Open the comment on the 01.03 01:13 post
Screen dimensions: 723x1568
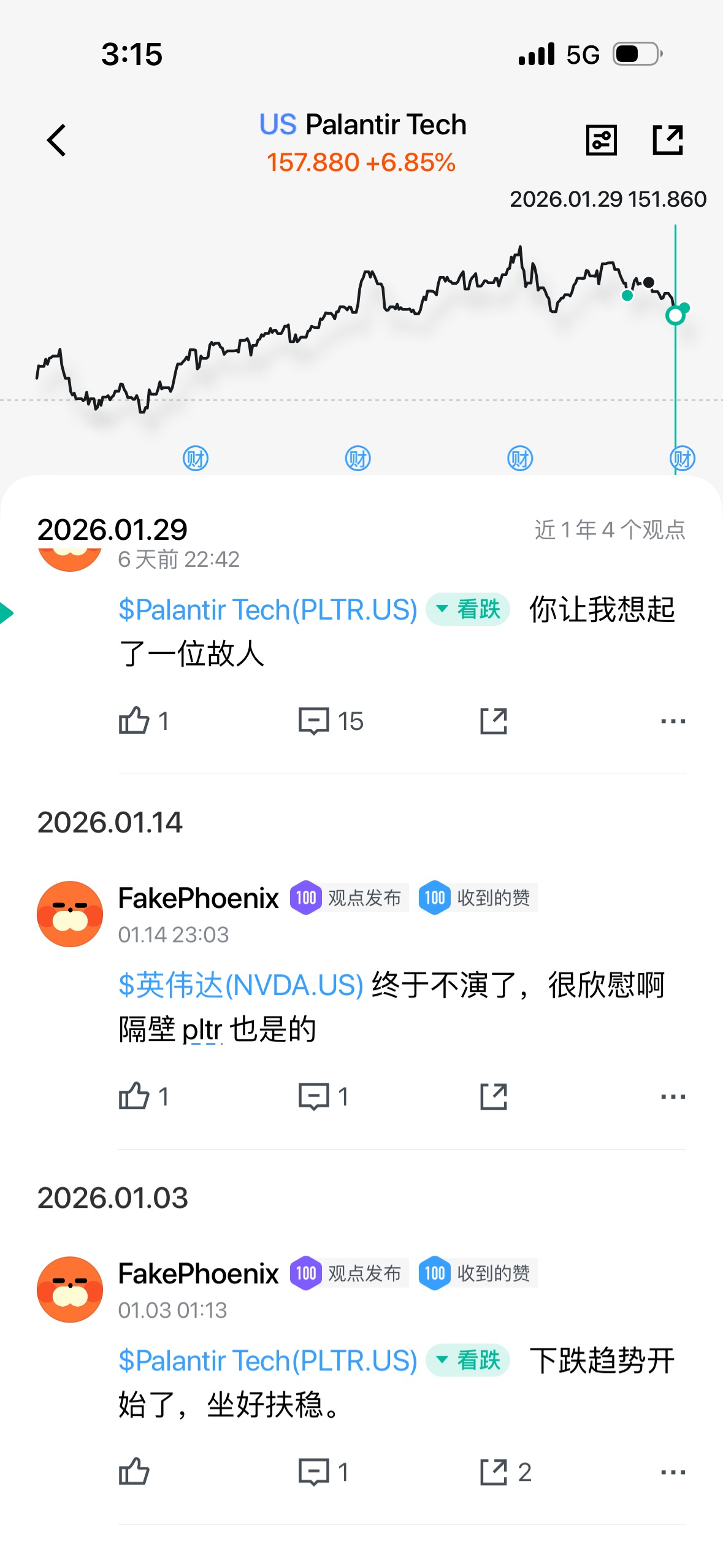[x=323, y=1472]
